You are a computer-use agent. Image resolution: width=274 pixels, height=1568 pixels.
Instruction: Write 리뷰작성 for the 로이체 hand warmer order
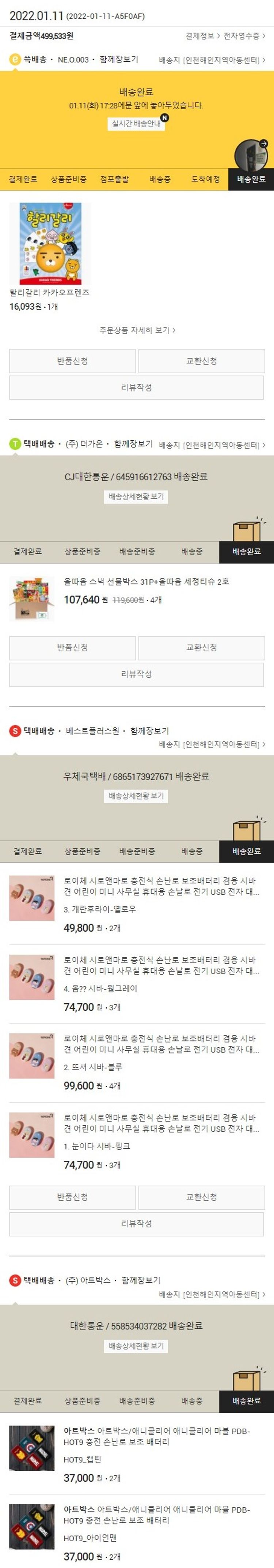coord(136,1223)
